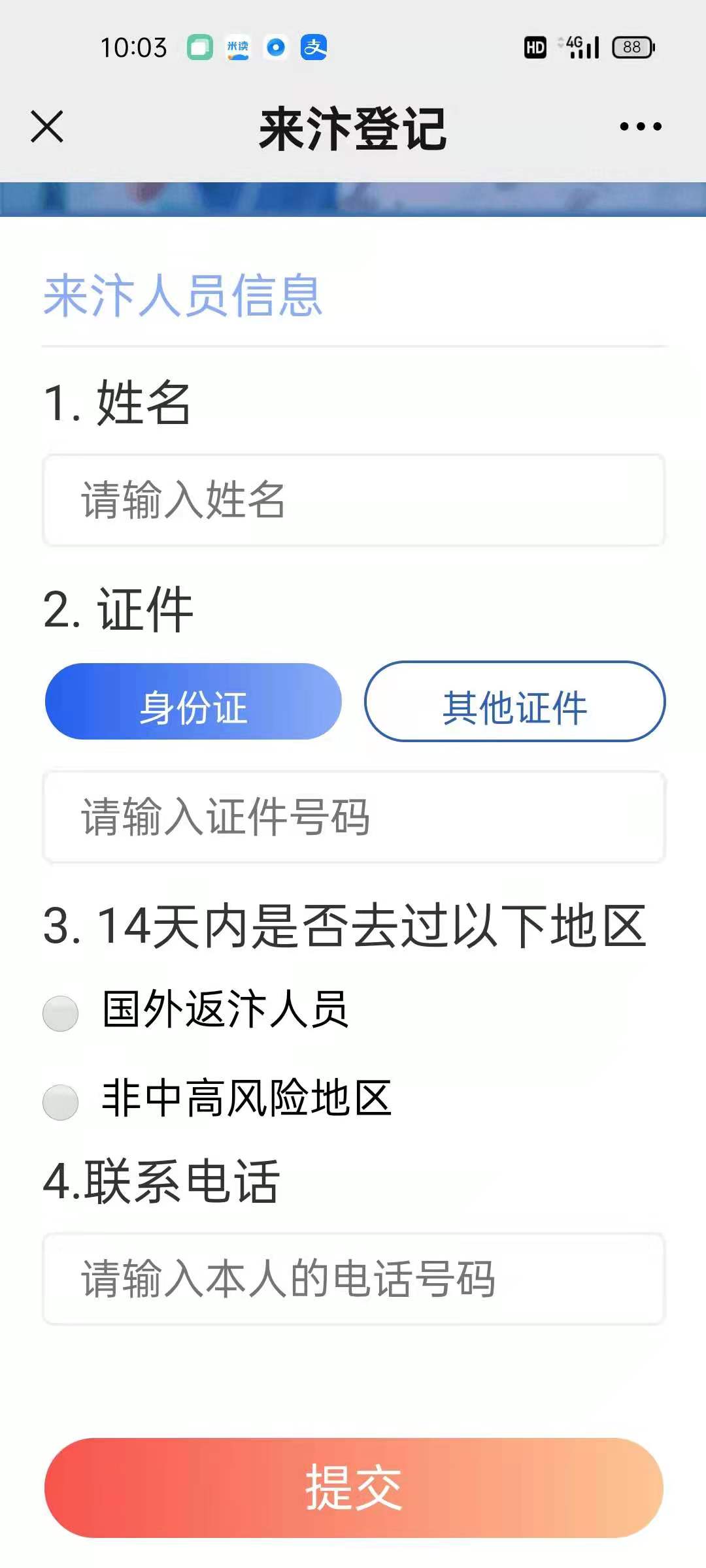Focus the 请输入姓名 name field
The image size is (706, 1568).
(353, 500)
